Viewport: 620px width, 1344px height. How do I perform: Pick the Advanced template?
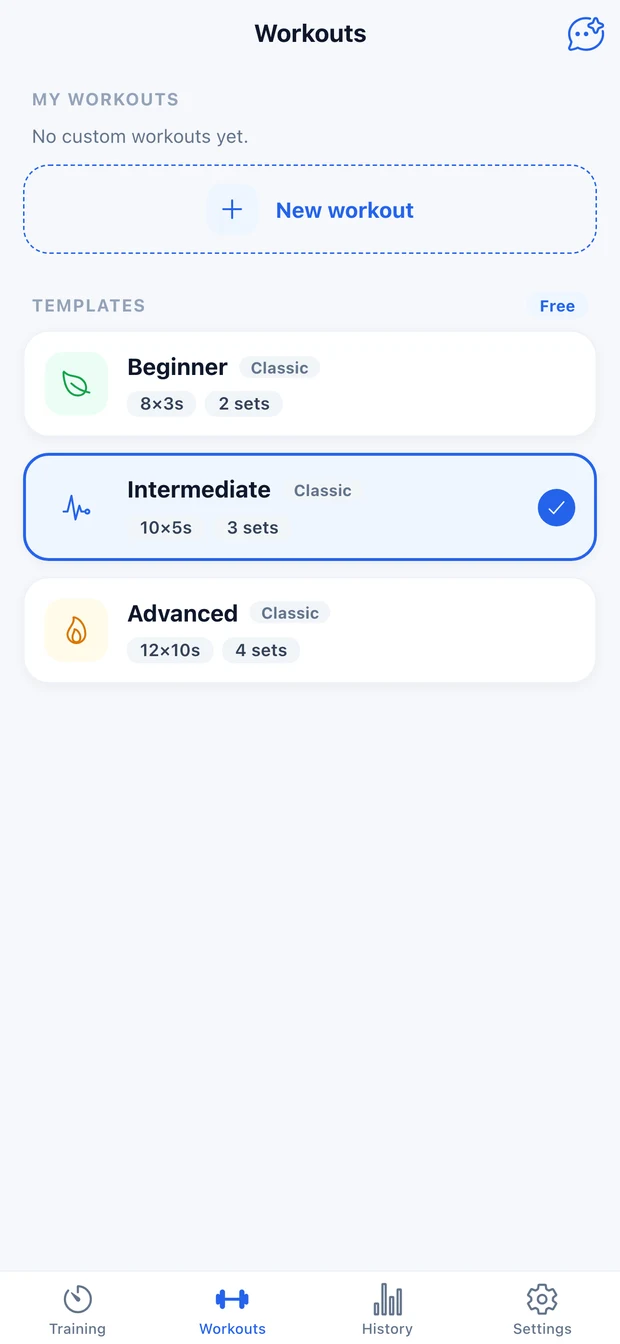coord(310,630)
